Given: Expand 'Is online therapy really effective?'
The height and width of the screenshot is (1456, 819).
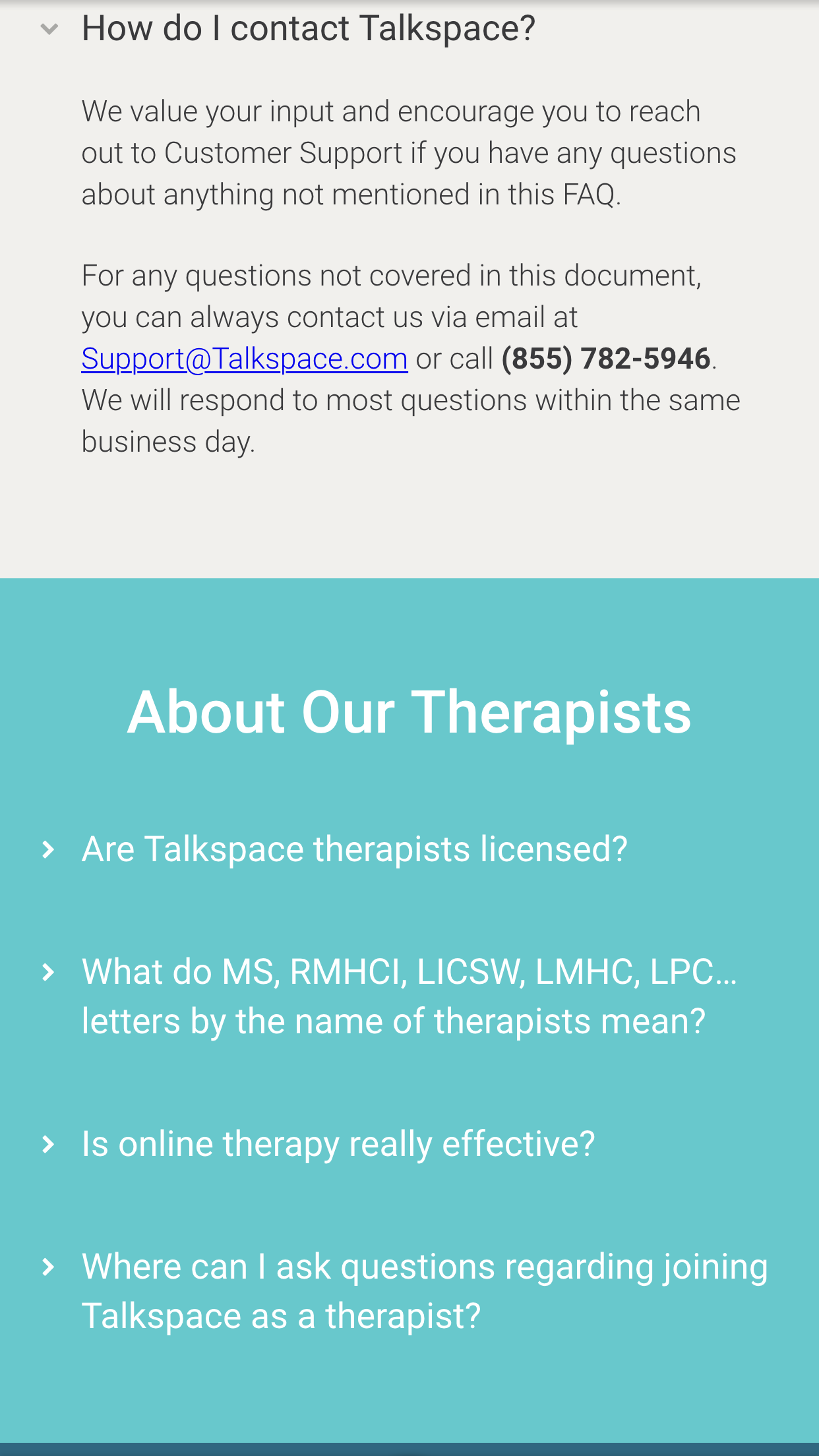Looking at the screenshot, I should pos(338,1144).
